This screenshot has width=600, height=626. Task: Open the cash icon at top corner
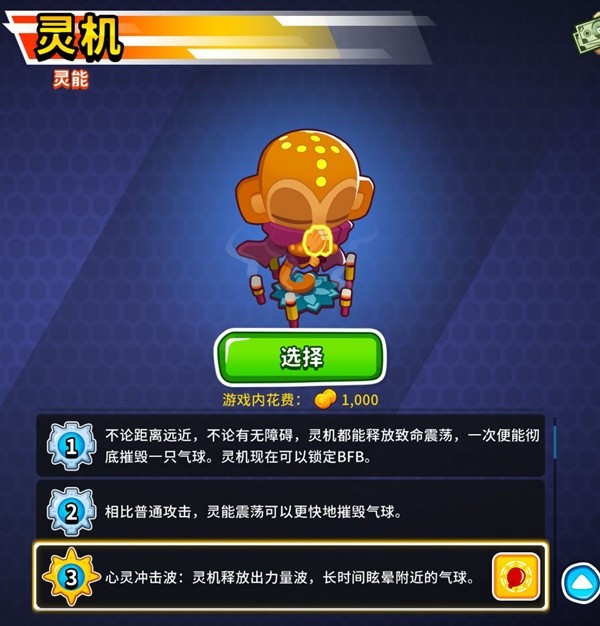point(587,38)
